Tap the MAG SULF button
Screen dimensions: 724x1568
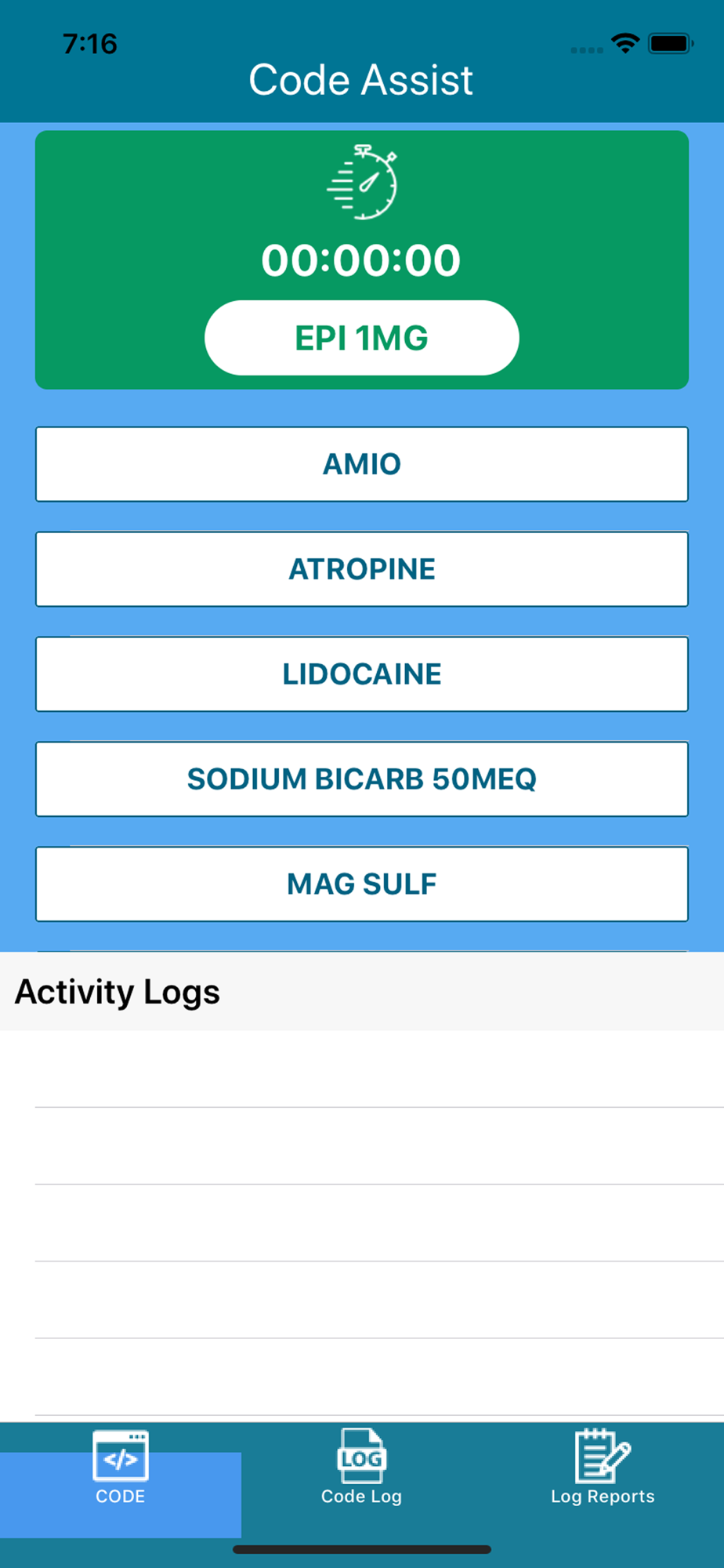362,884
